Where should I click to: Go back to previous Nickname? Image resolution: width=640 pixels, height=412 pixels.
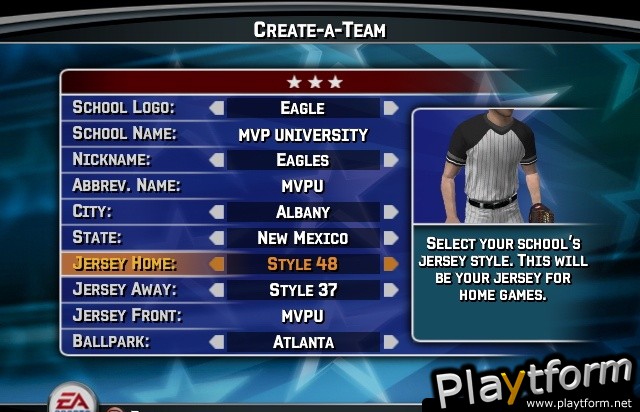(215, 160)
